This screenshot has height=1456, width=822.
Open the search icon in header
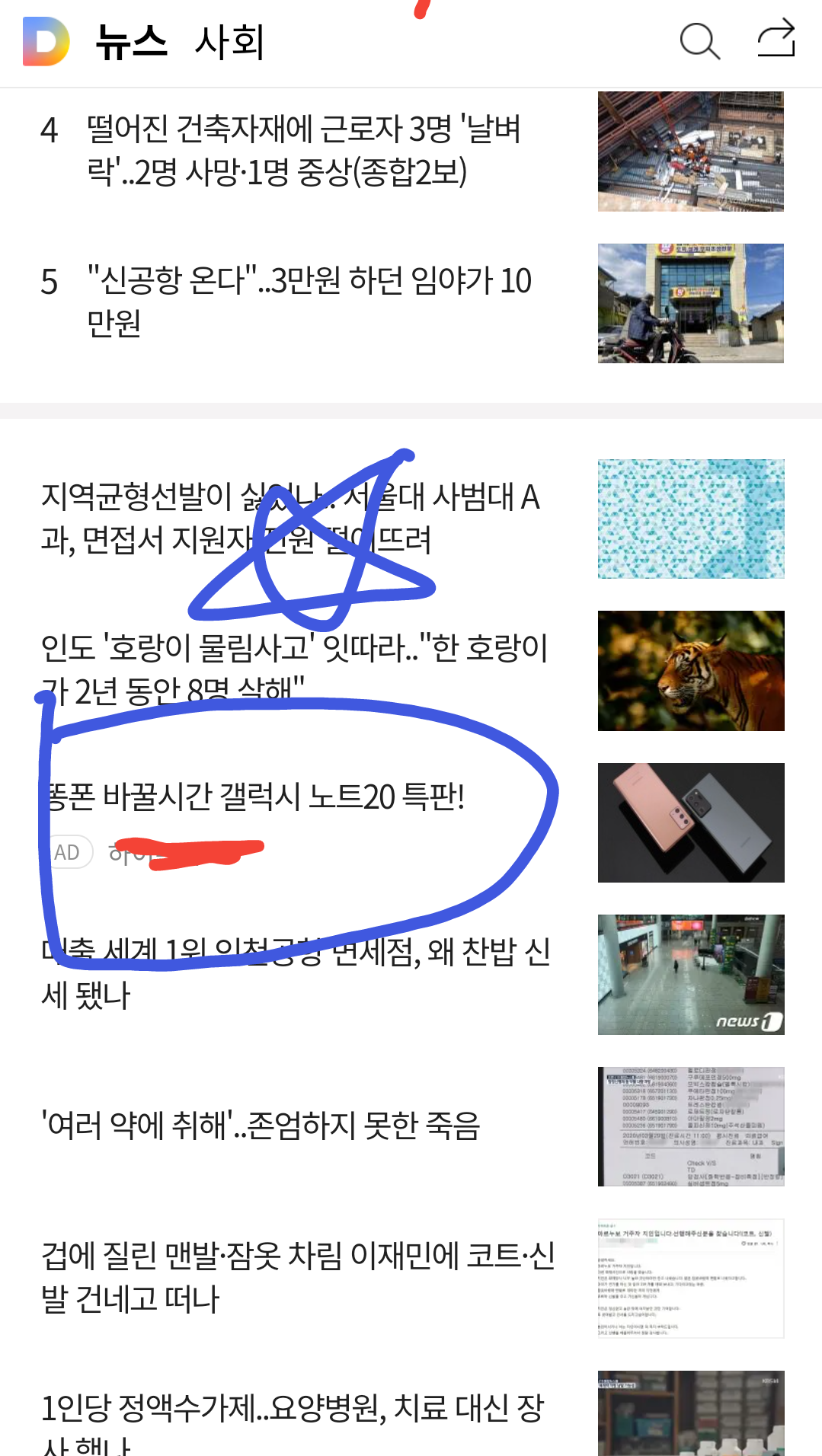(699, 41)
